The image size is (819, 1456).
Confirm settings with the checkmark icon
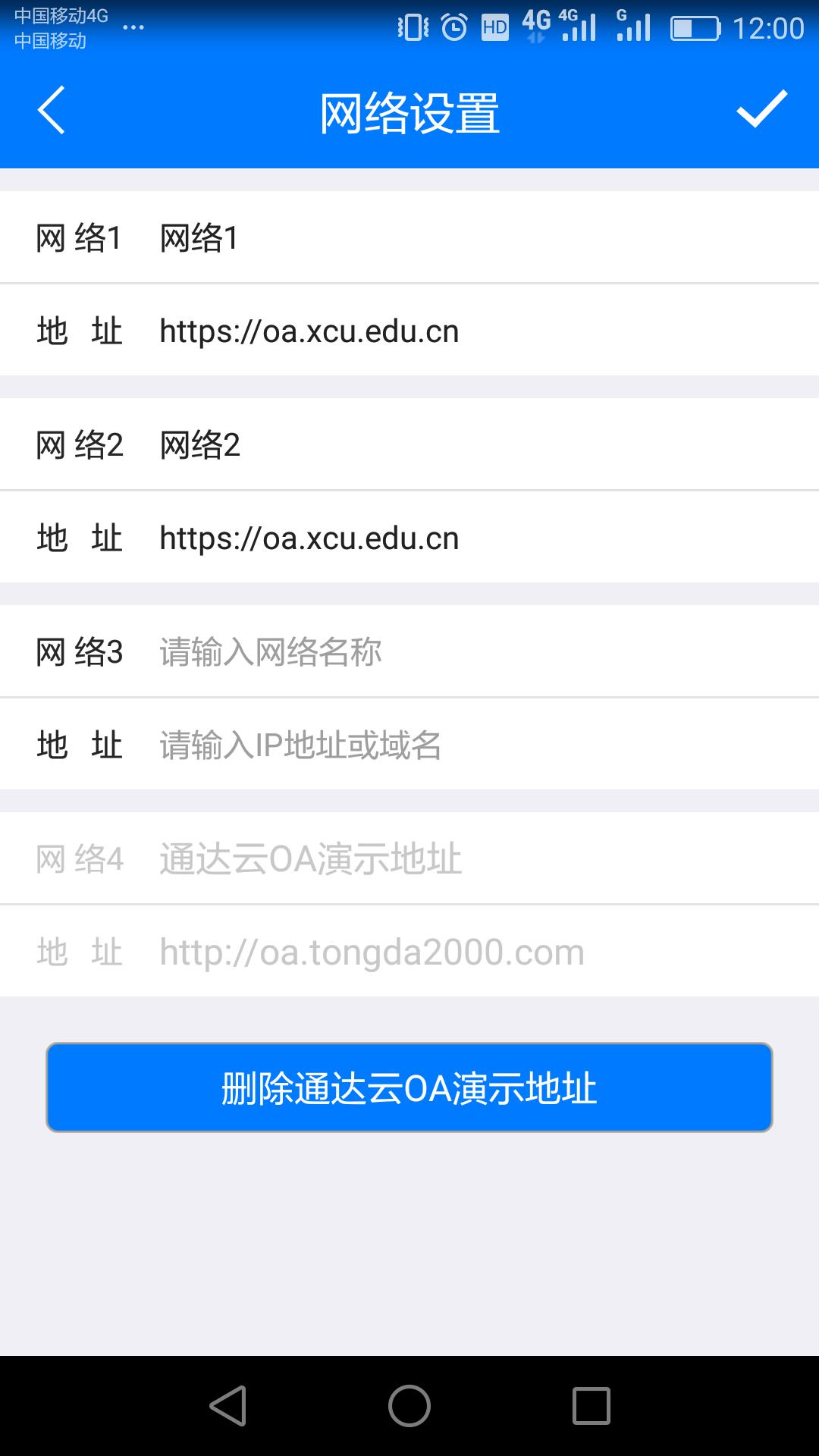tap(761, 111)
